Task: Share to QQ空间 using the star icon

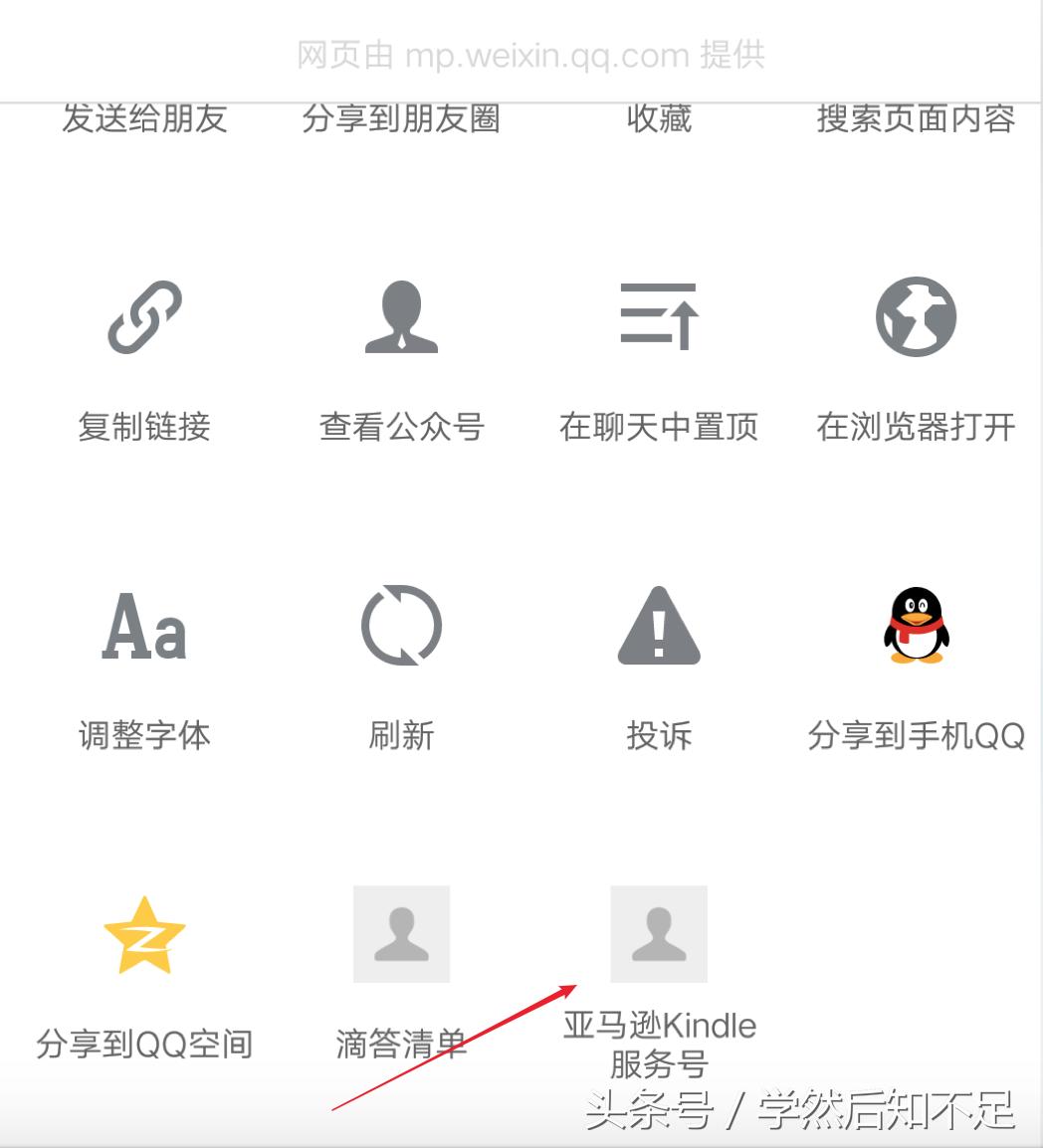Action: coord(145,933)
